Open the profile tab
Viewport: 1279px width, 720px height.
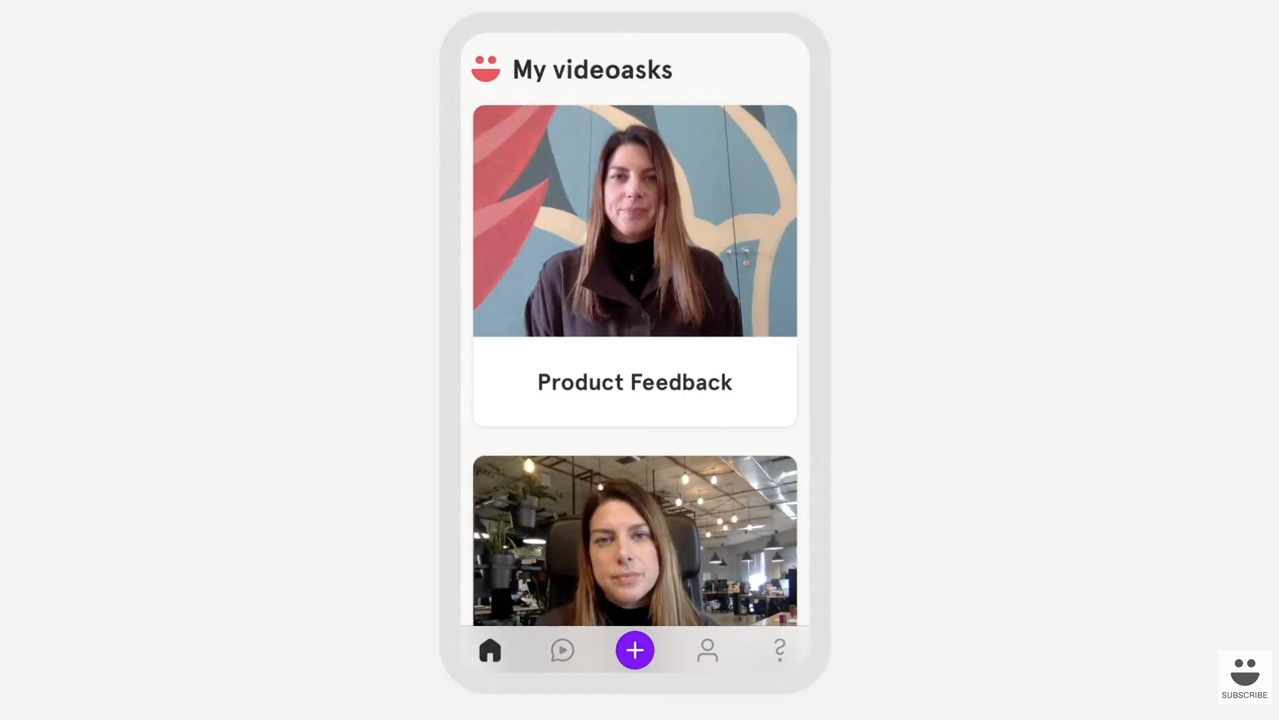tap(707, 651)
